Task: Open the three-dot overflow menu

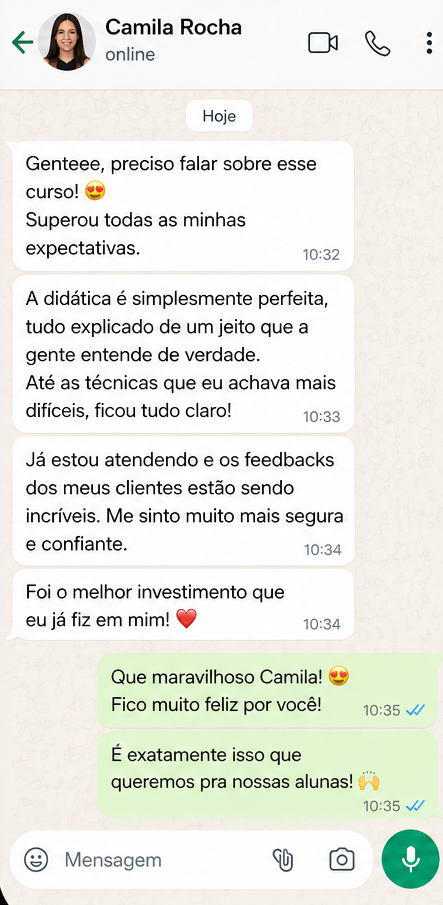Action: (429, 43)
